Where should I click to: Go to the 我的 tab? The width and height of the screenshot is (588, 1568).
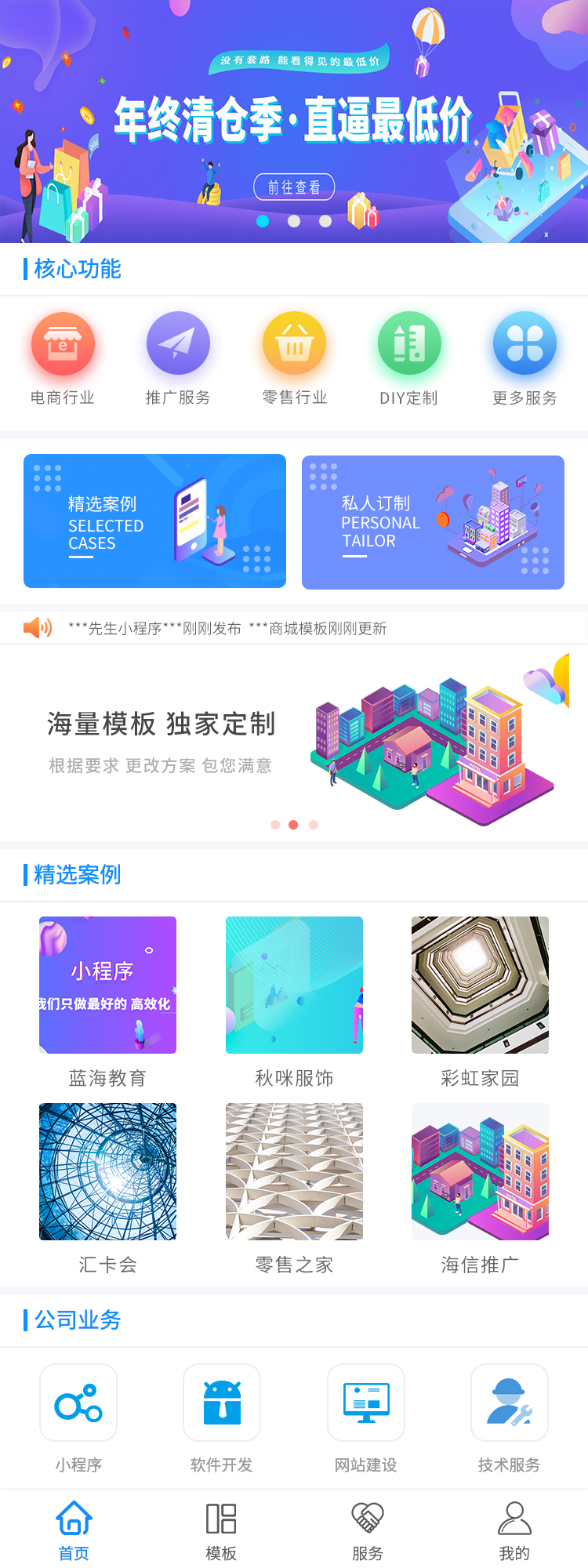tap(514, 1529)
